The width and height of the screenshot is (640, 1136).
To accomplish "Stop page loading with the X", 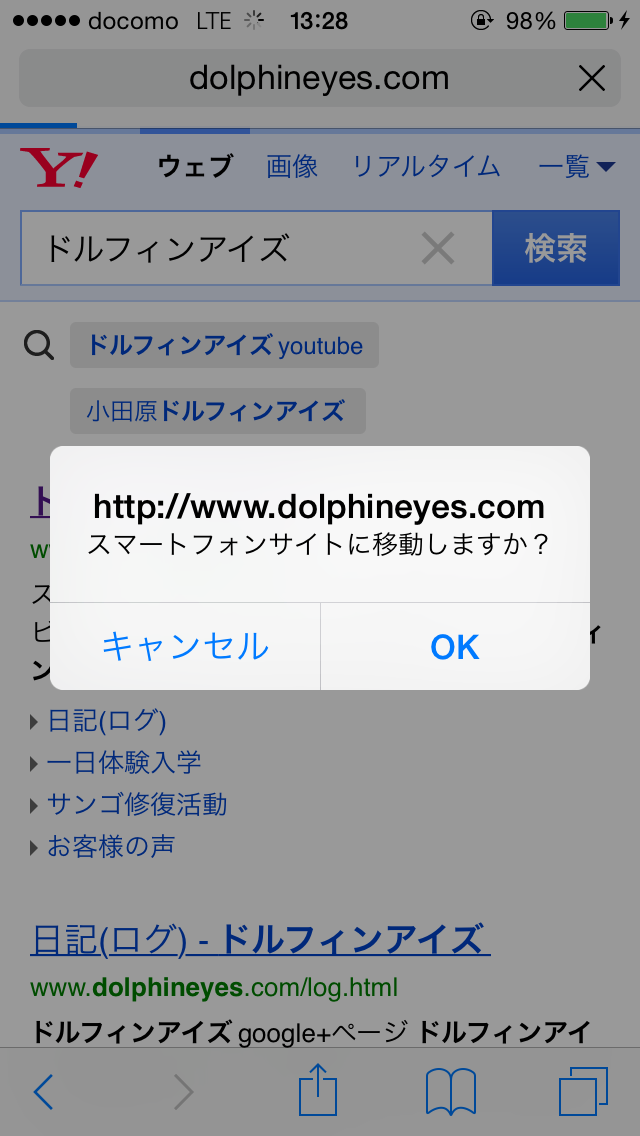I will click(591, 78).
